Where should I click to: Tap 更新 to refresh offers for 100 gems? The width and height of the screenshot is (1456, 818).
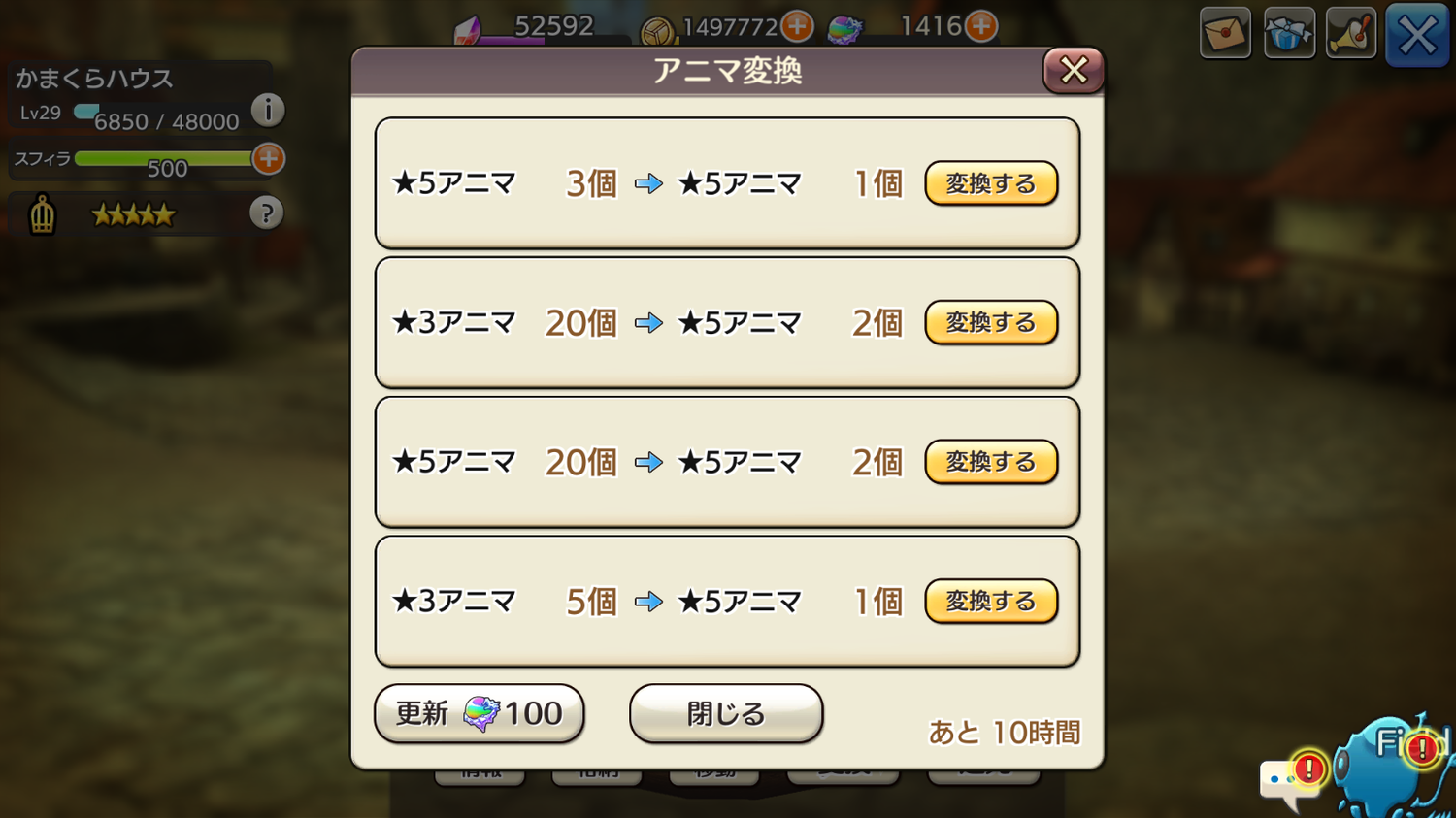(479, 714)
